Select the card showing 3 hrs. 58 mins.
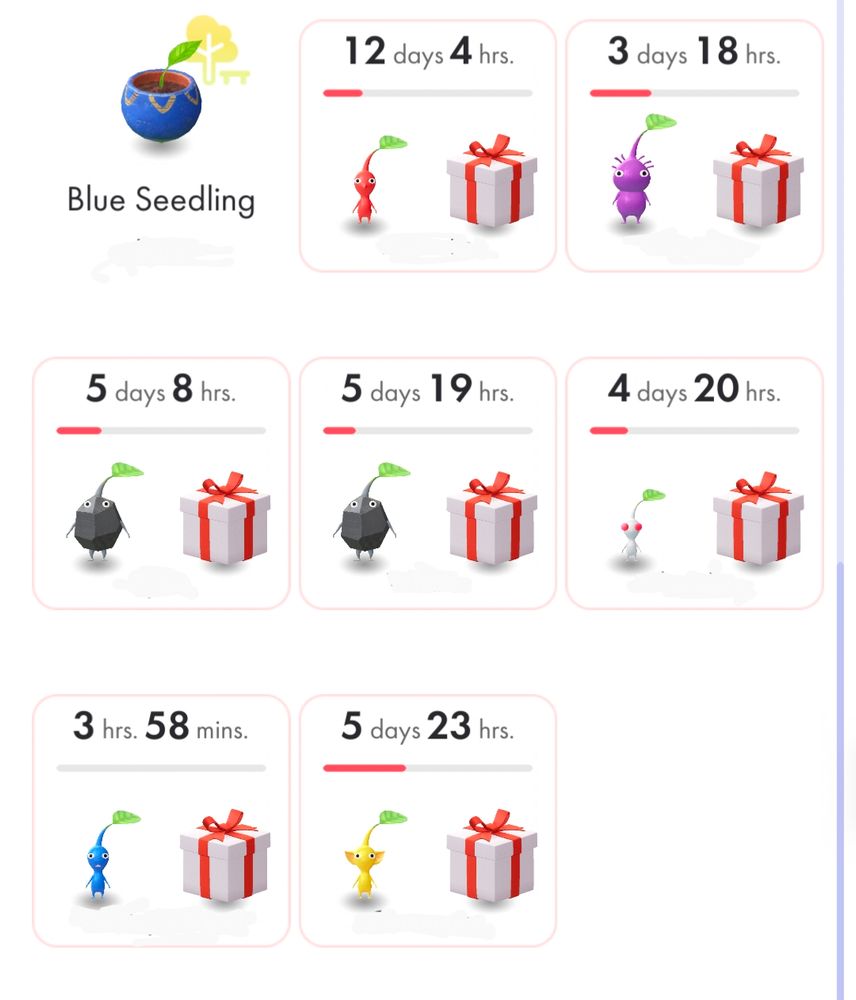The height and width of the screenshot is (1000, 856). (160, 820)
